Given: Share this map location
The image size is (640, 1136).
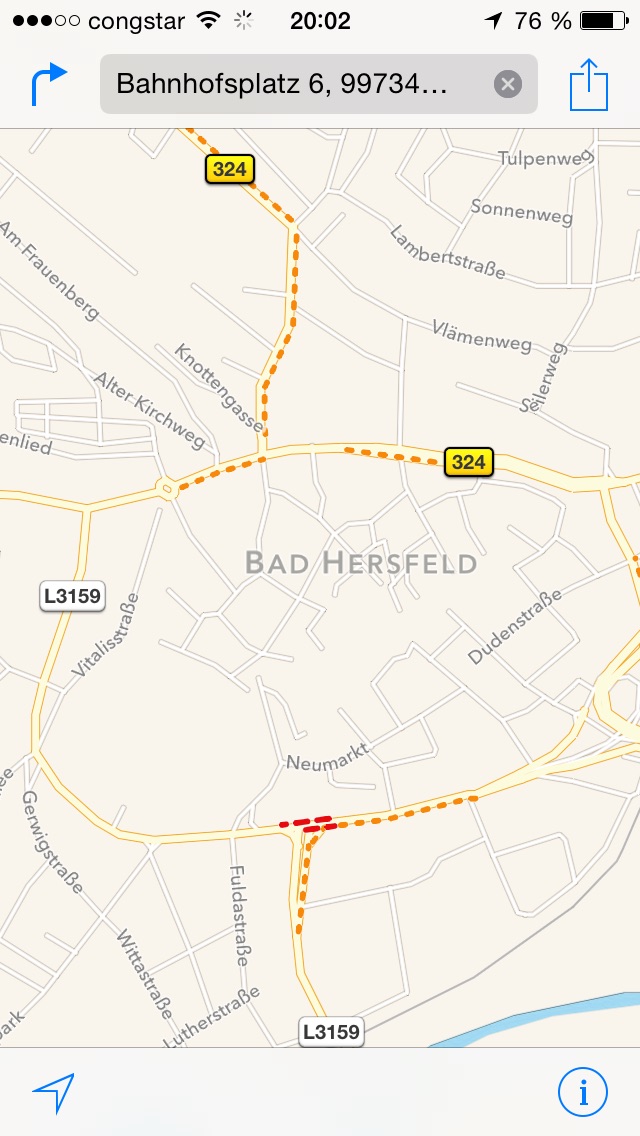Looking at the screenshot, I should tap(589, 84).
